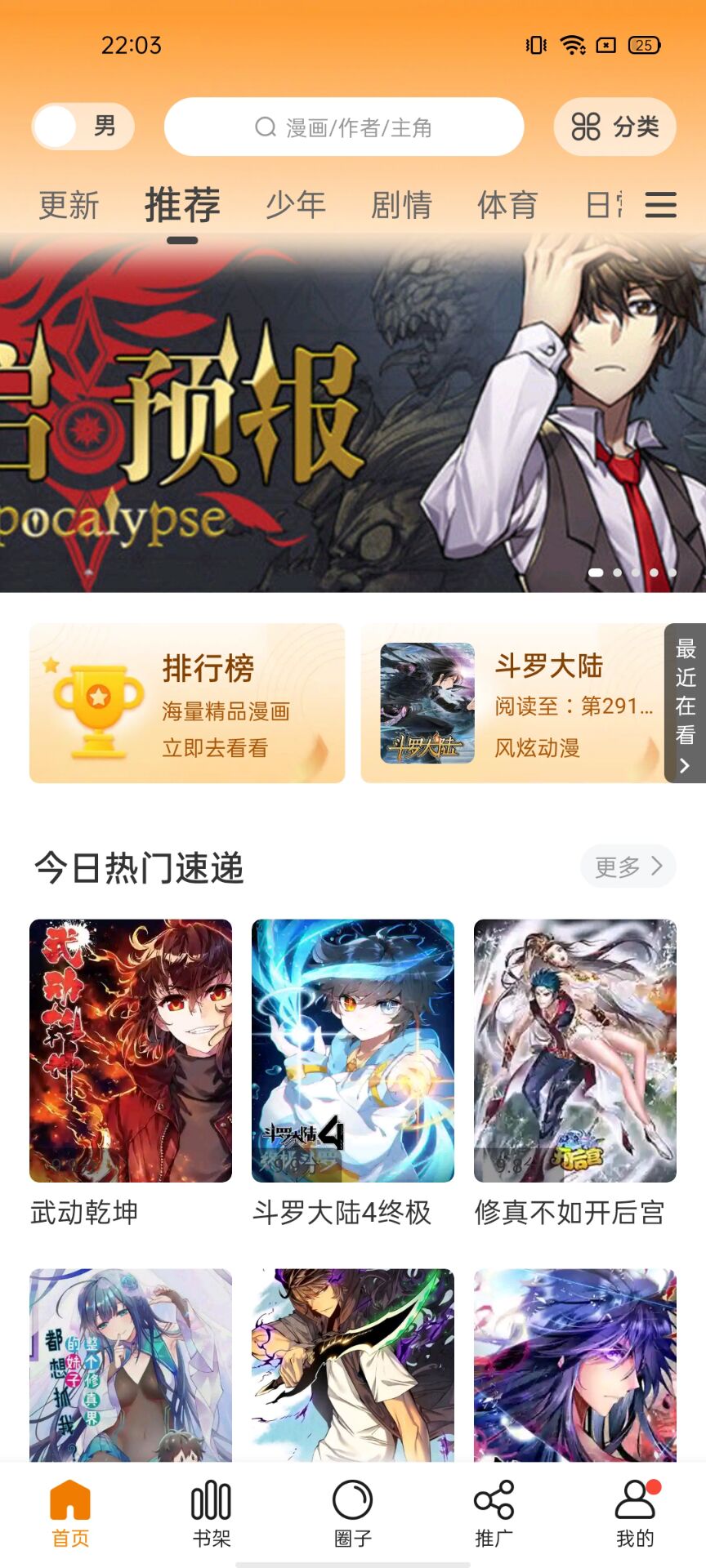Continue reading 斗罗大陆 from recent card
Screen dimensions: 706x1568
coord(511,703)
